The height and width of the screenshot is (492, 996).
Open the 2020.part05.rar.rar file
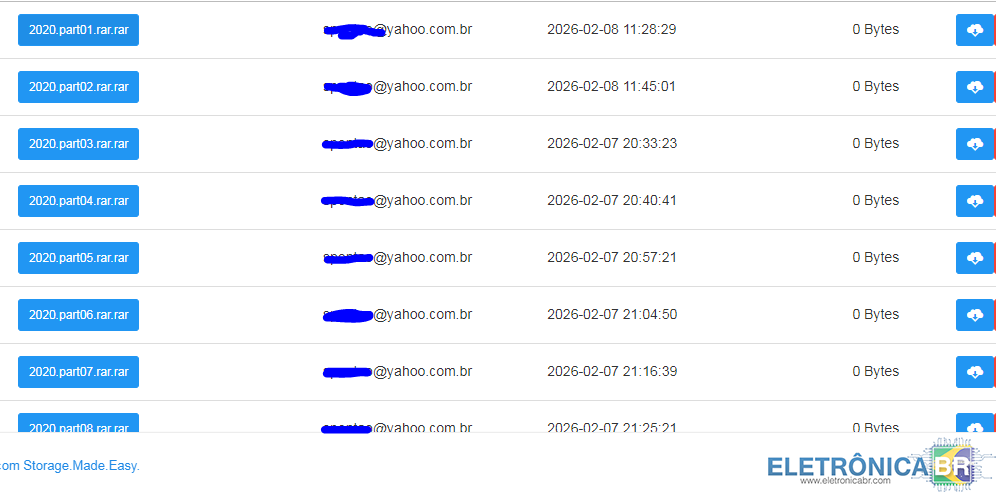pos(78,258)
